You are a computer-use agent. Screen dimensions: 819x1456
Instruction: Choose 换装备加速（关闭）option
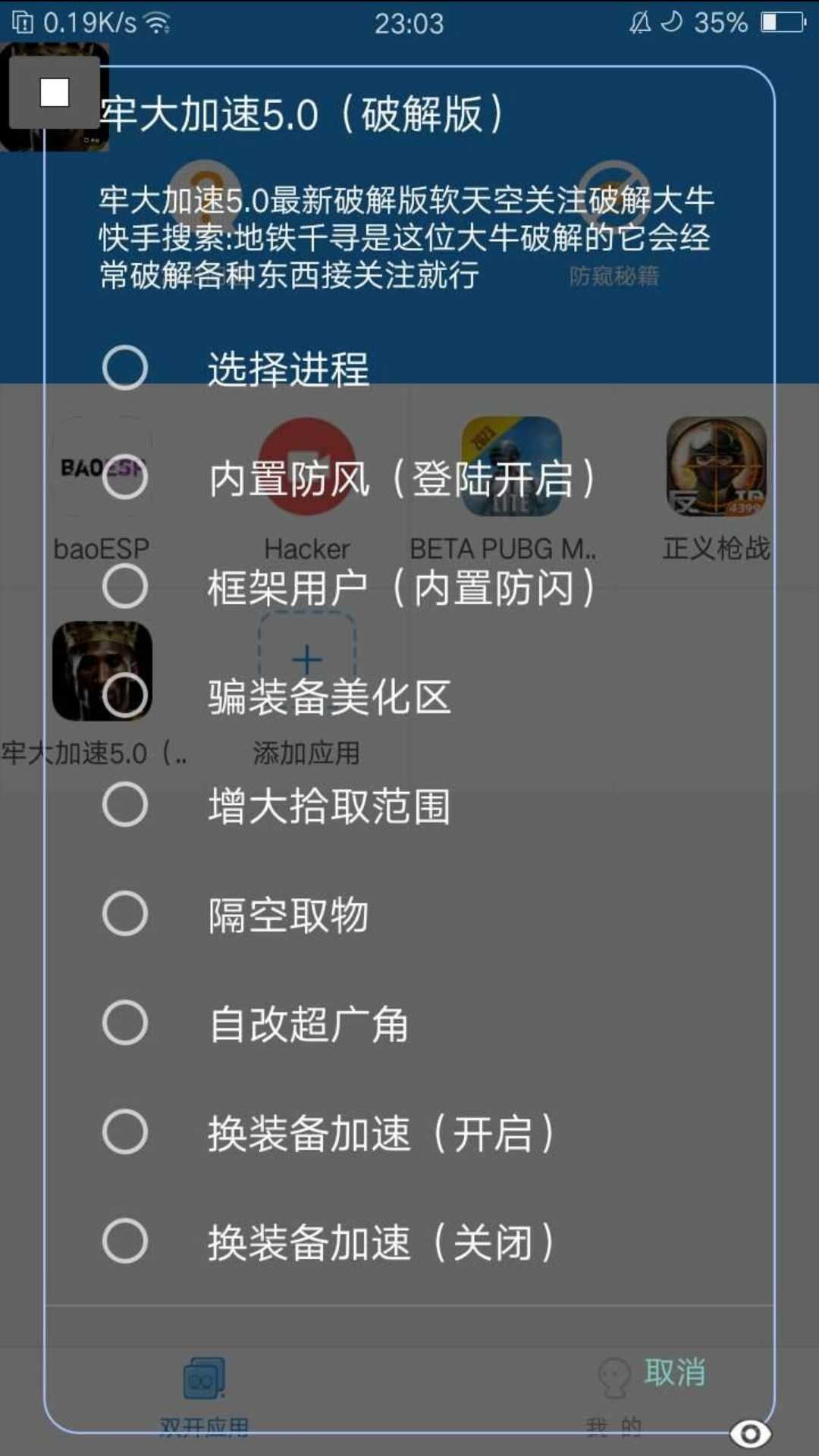[x=125, y=1242]
